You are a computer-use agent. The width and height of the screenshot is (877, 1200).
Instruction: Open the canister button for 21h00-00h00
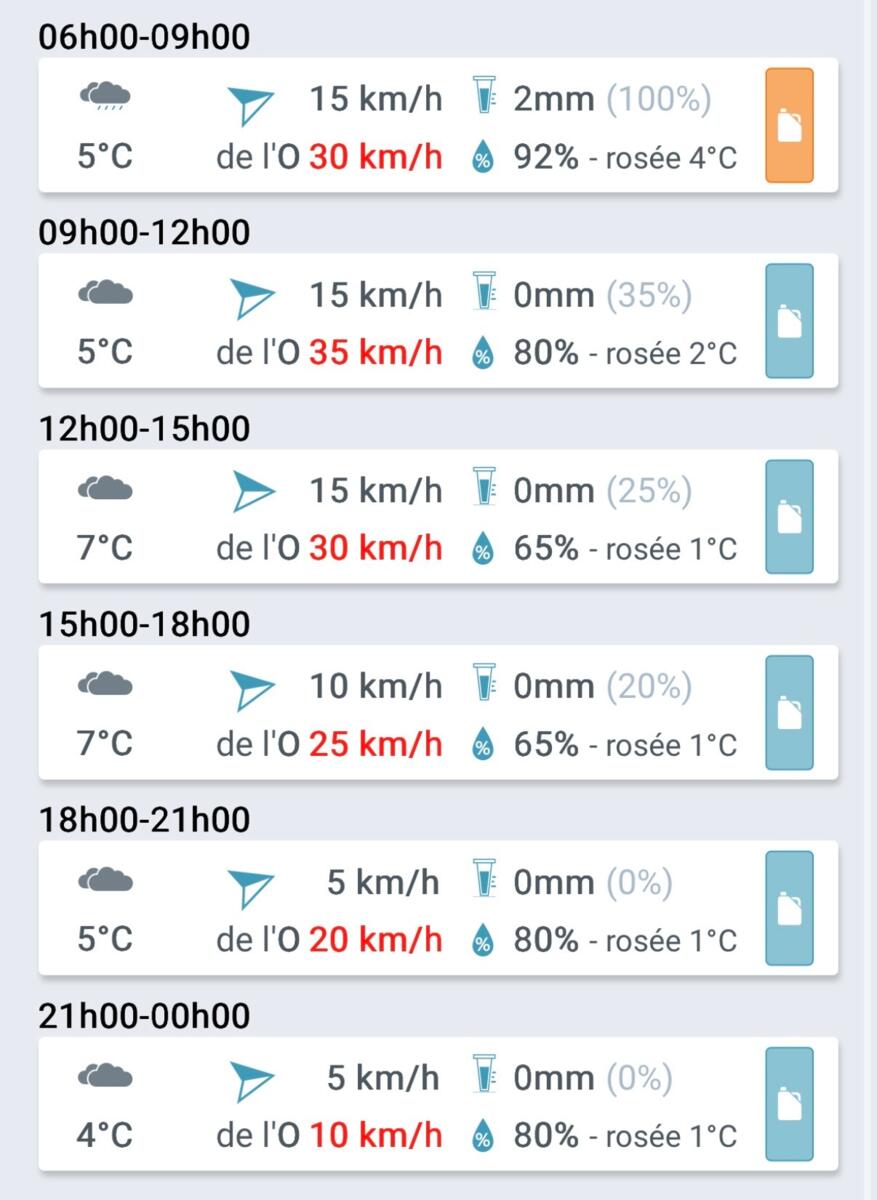click(x=789, y=1104)
